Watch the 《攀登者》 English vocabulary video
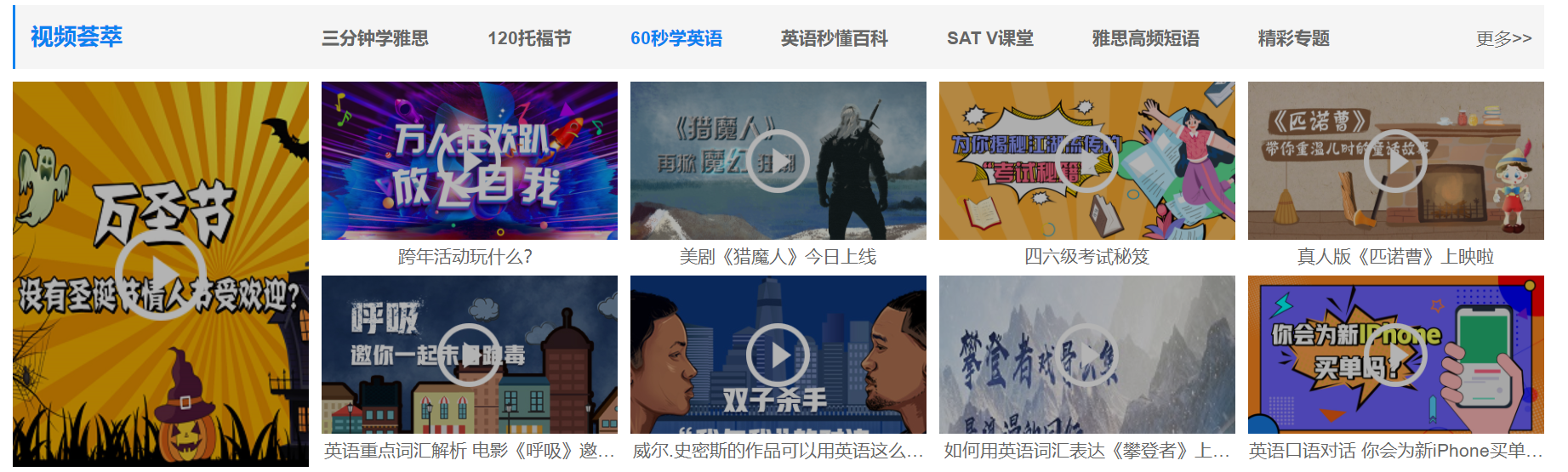Screen dimensions: 1568x472 click(1087, 355)
